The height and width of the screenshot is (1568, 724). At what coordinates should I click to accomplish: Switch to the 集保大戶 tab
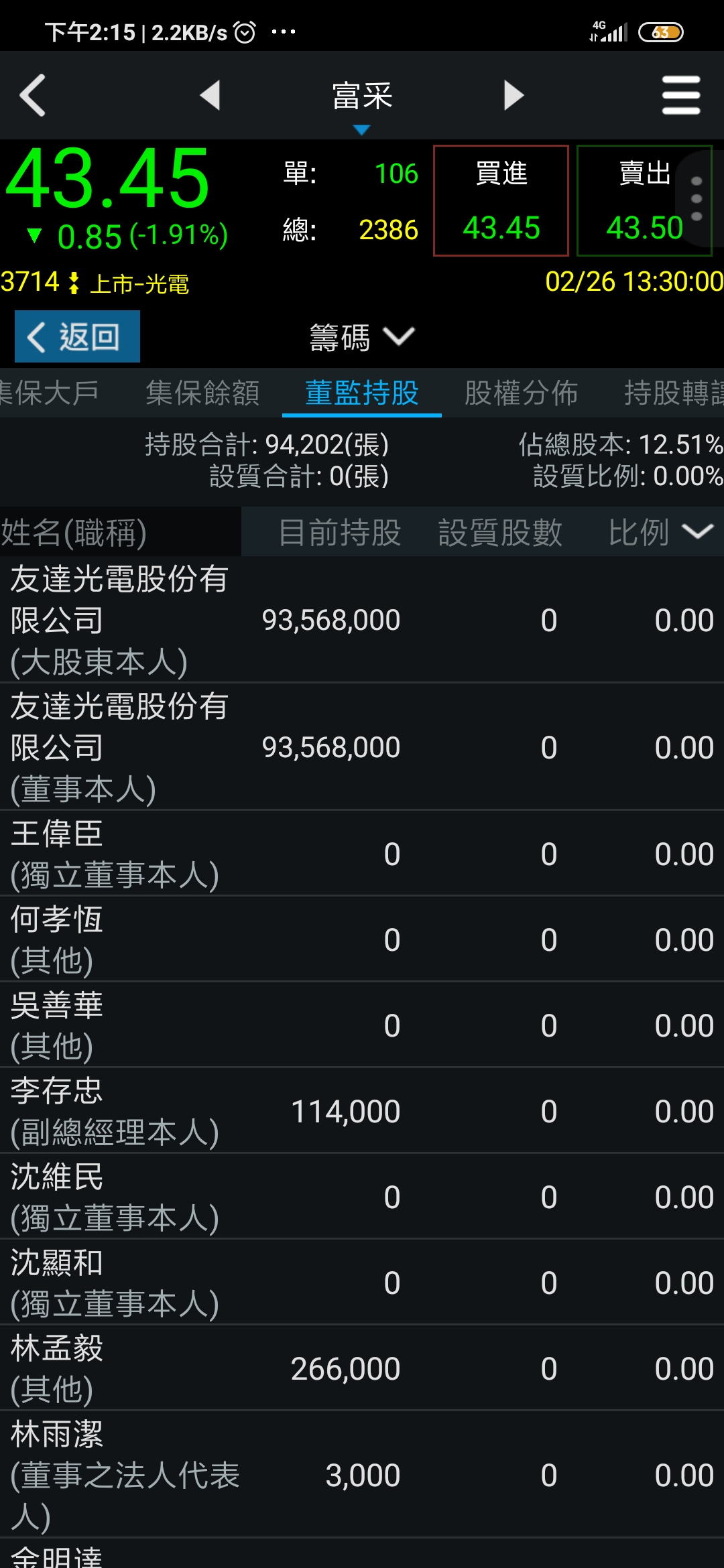tap(48, 393)
